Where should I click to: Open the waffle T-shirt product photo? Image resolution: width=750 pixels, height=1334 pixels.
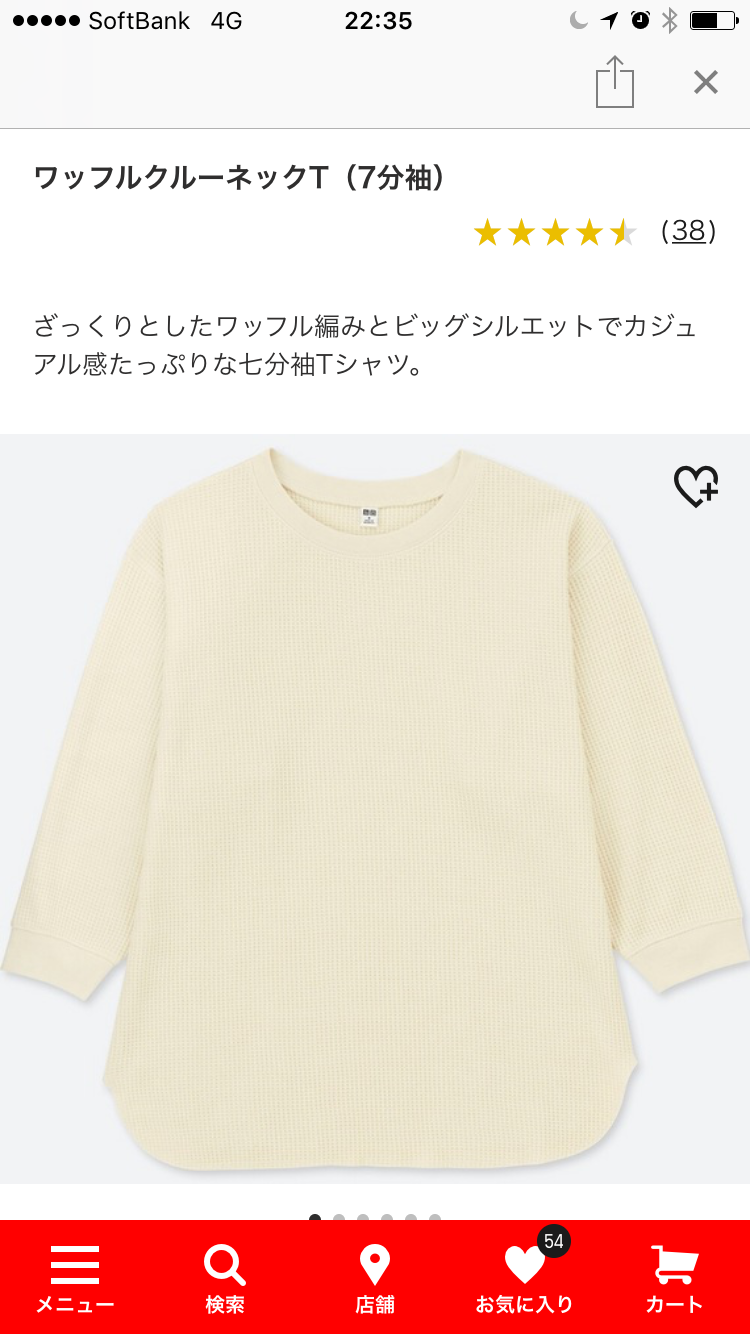click(375, 800)
